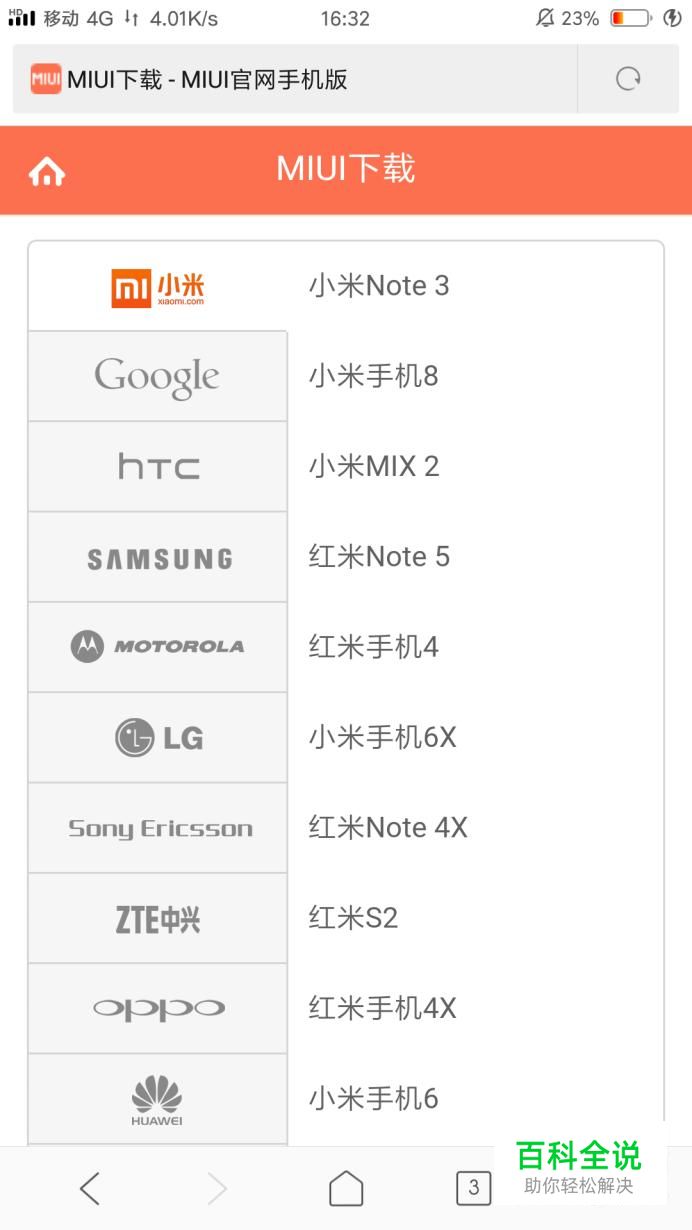This screenshot has height=1230, width=692.
Task: Choose the Sony Ericsson brand tab
Action: [x=158, y=828]
